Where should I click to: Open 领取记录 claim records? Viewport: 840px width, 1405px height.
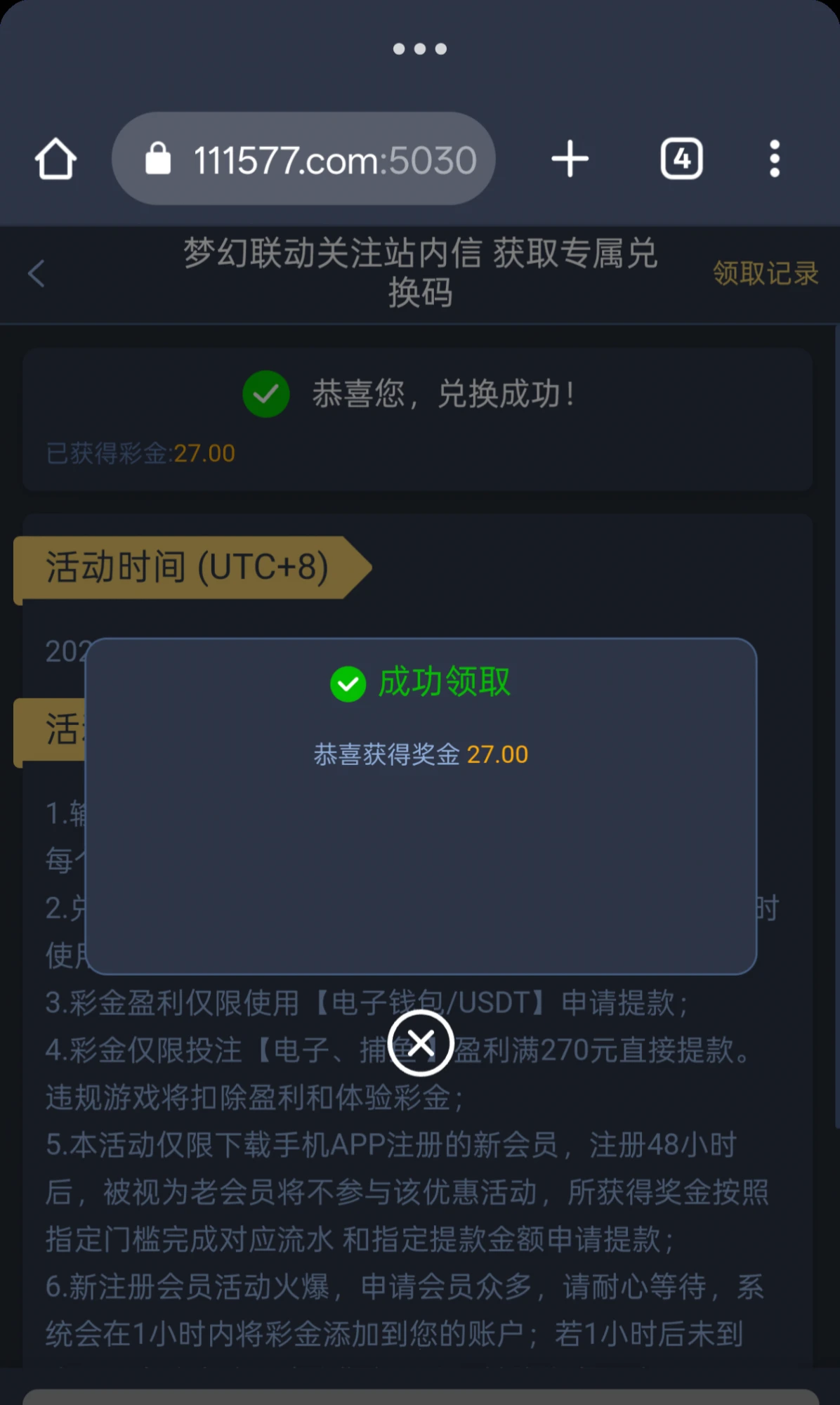point(765,273)
